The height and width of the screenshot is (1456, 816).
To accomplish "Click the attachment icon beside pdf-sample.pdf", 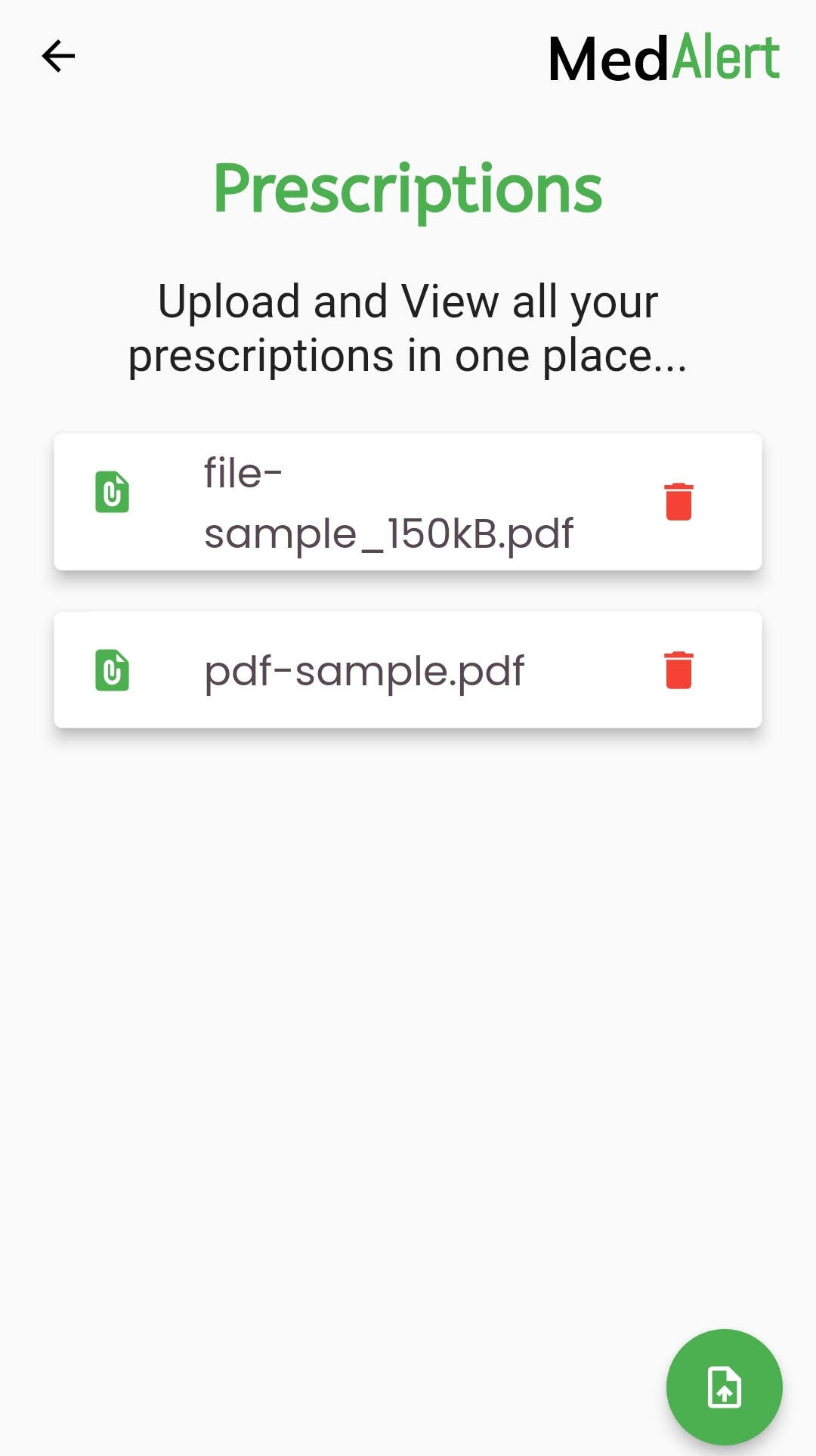I will pyautogui.click(x=112, y=670).
